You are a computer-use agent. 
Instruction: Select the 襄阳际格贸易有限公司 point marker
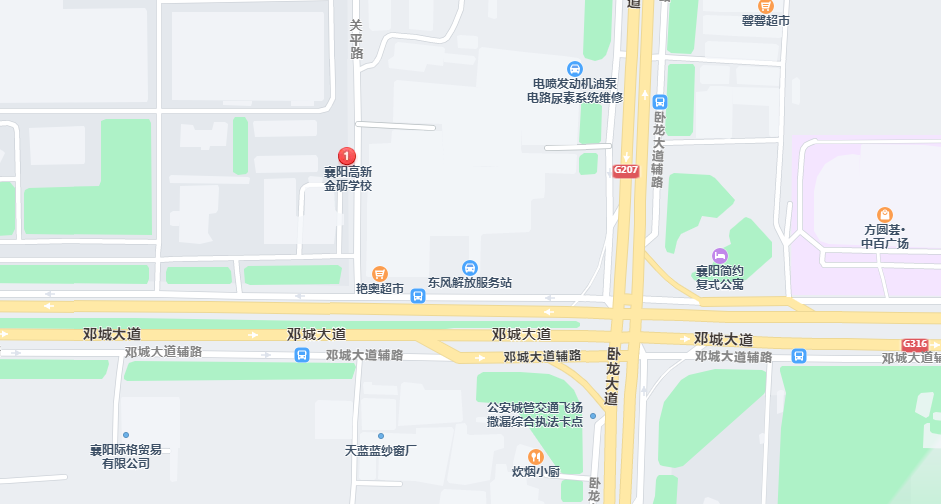pyautogui.click(x=125, y=435)
